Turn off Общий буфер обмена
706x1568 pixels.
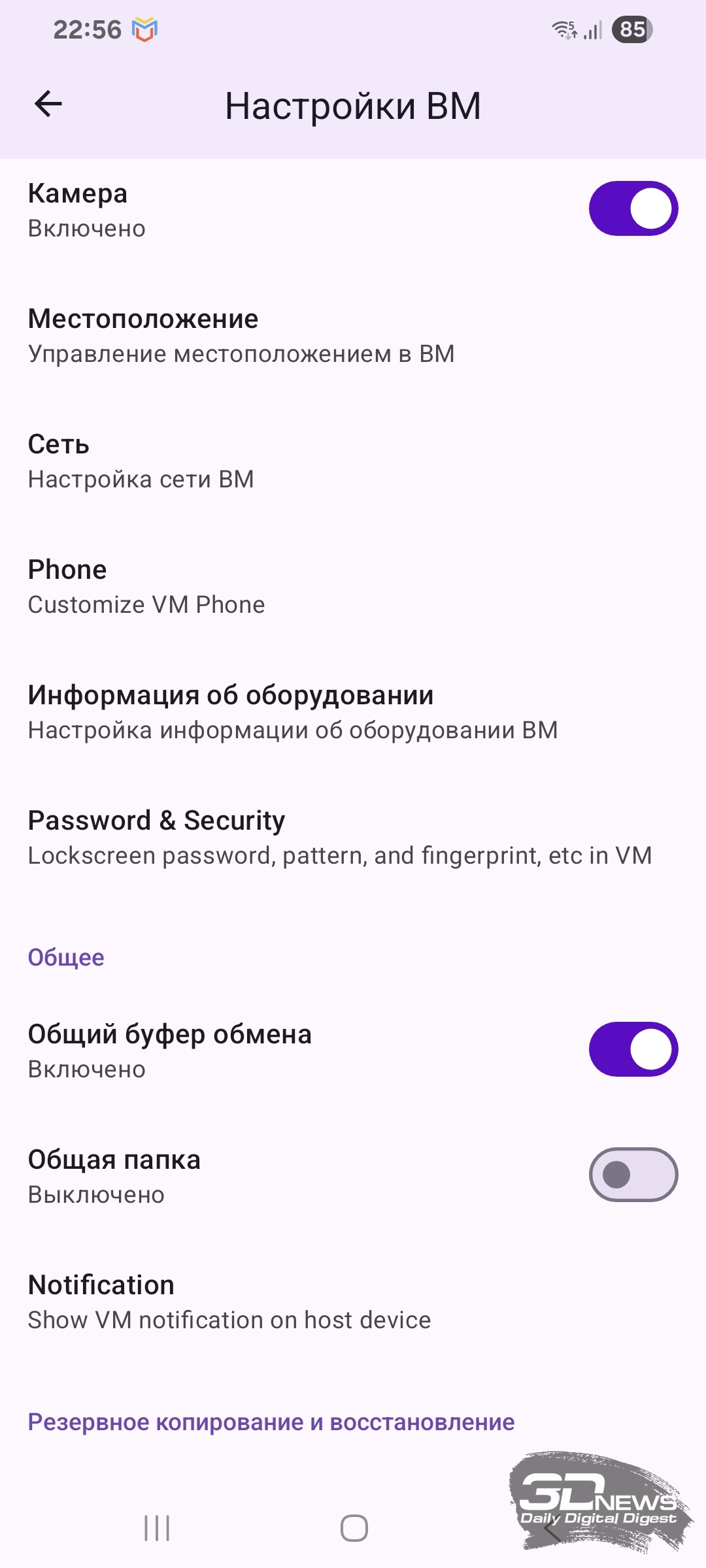633,1049
